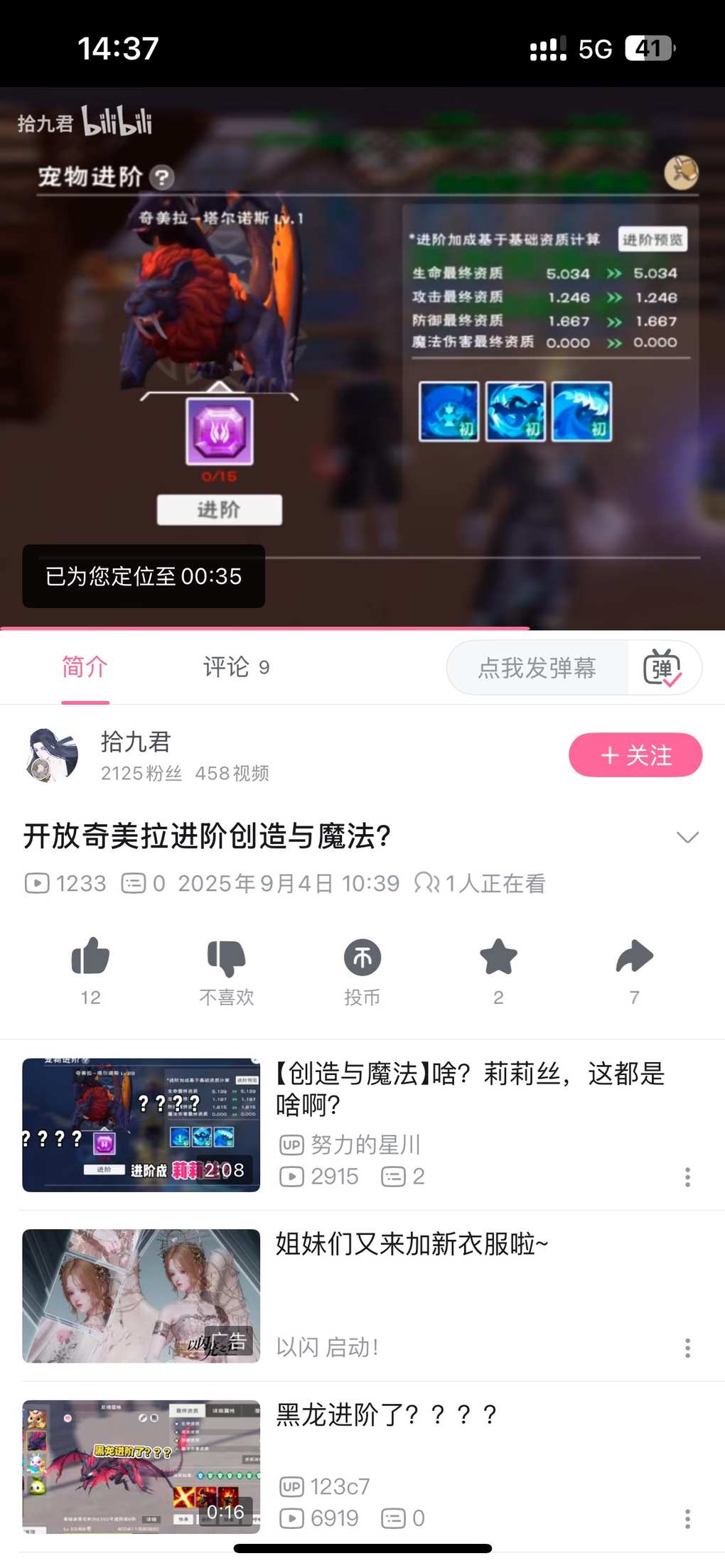Open 拾九君's profile avatar
The width and height of the screenshot is (725, 1568).
[52, 755]
